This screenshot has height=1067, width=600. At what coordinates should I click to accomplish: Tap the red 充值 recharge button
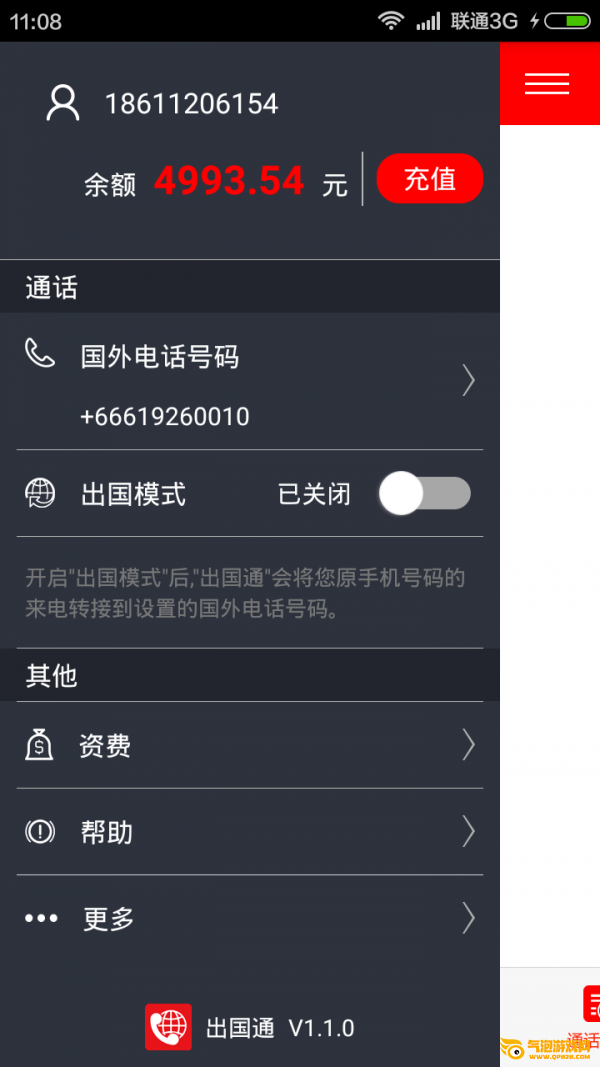429,180
